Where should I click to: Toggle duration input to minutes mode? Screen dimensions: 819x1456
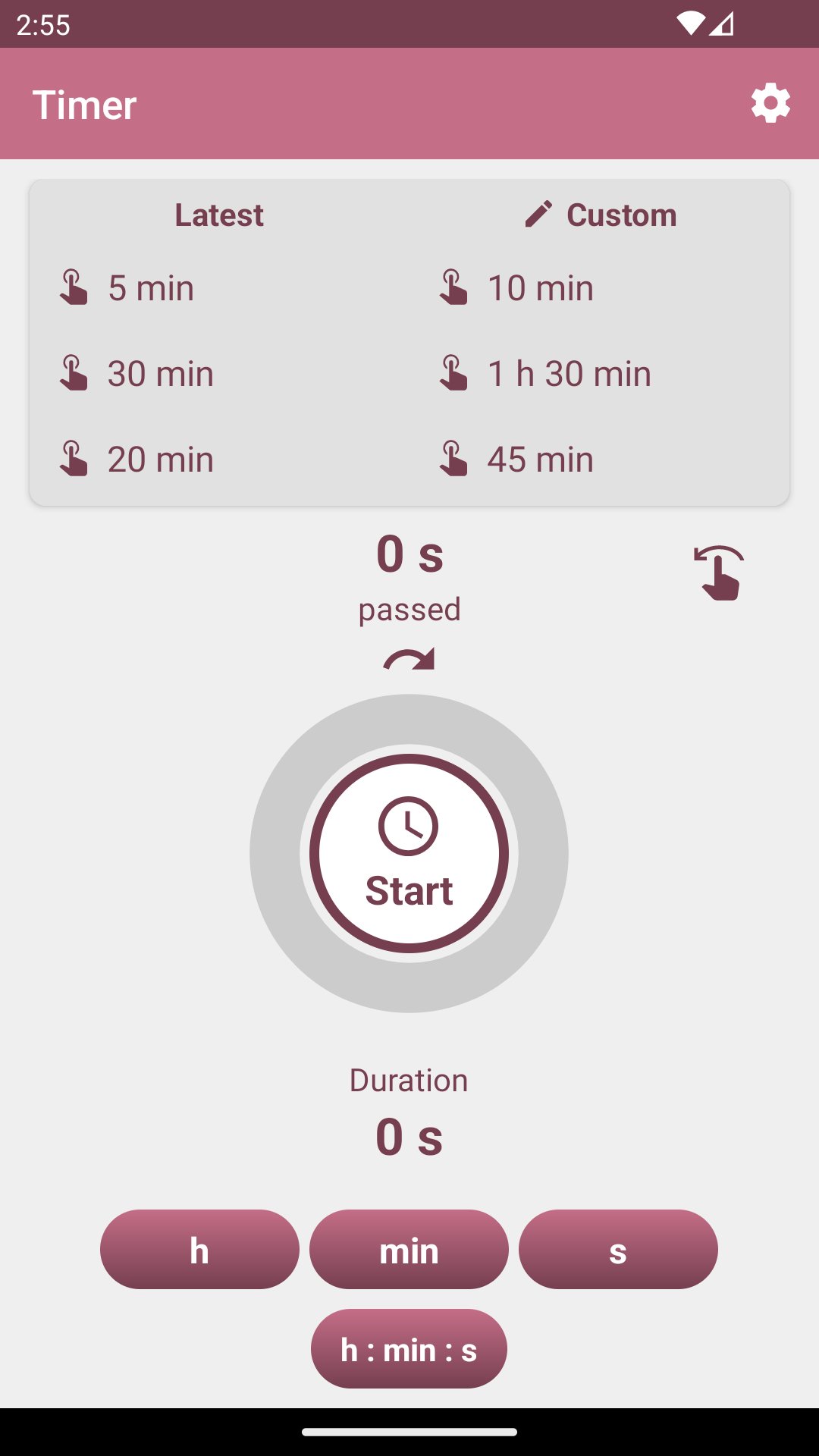coord(409,1249)
